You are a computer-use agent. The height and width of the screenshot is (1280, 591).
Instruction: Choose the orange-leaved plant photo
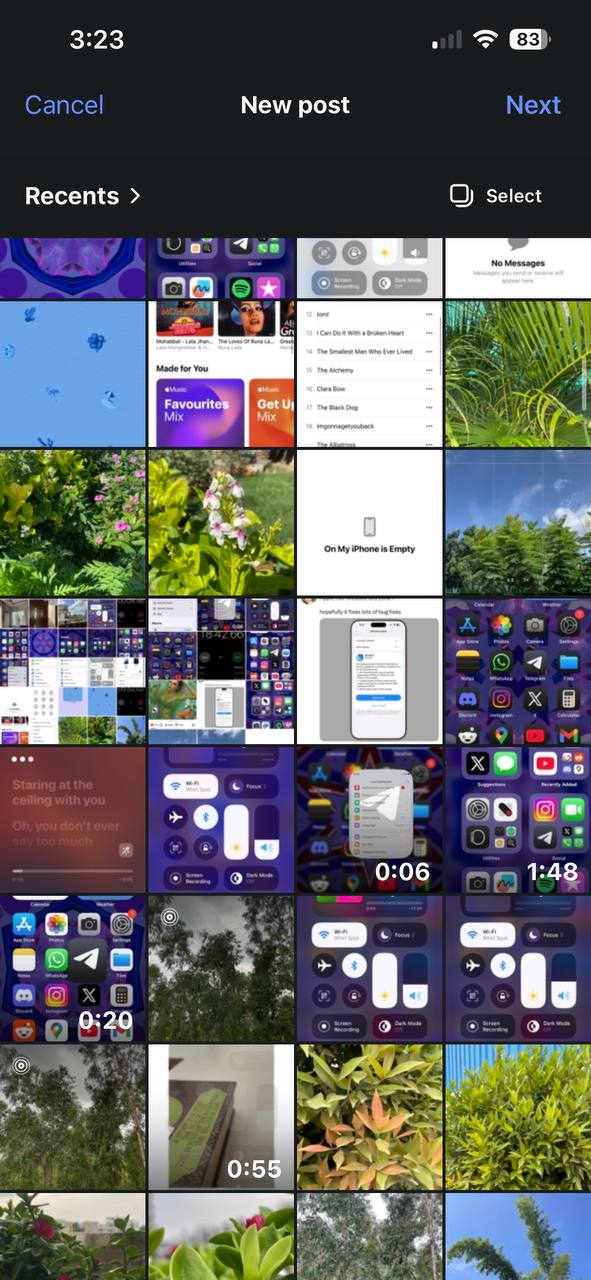pos(370,1117)
